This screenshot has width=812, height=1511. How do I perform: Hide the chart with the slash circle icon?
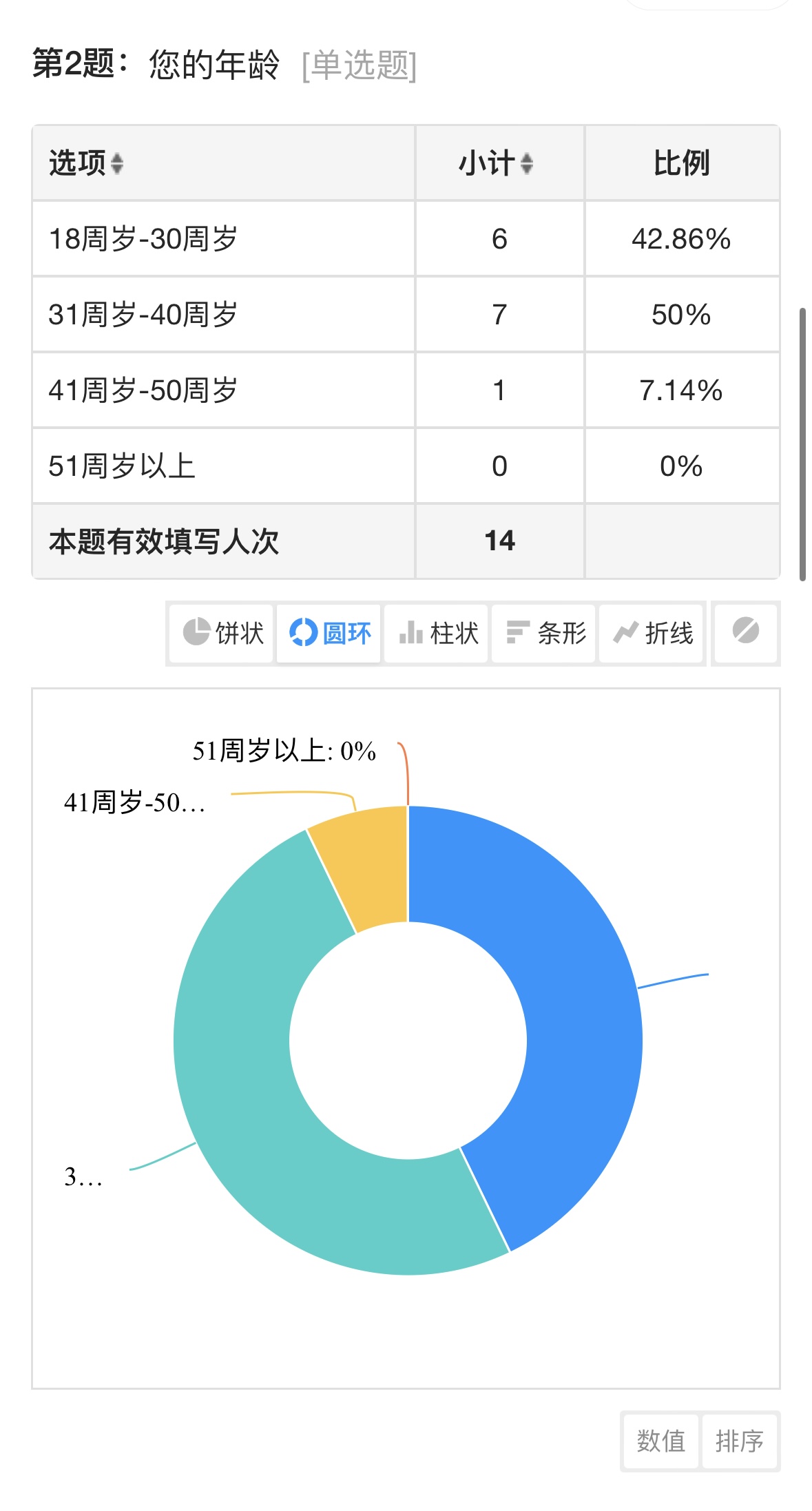[x=746, y=633]
